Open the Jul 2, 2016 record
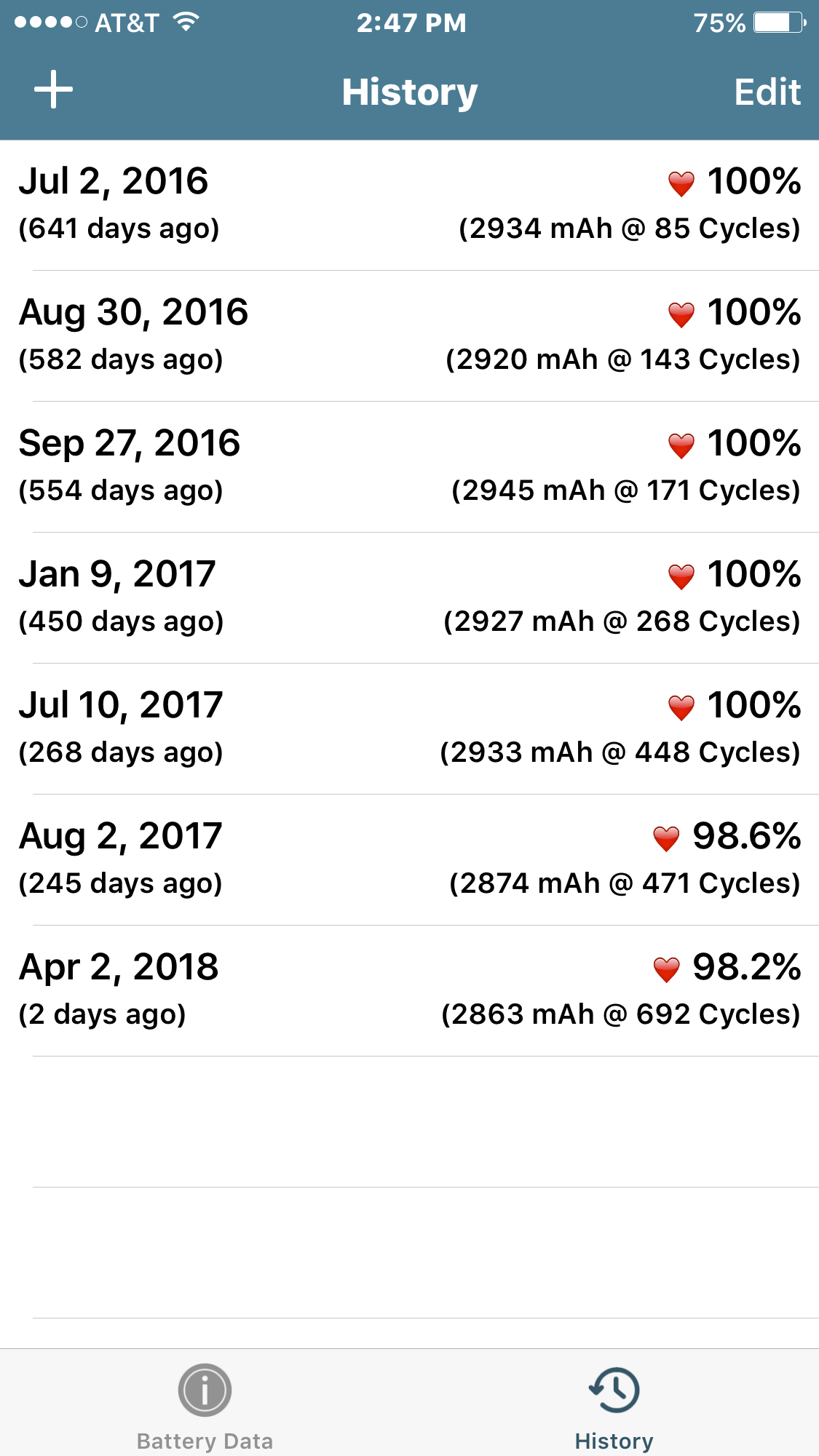The image size is (819, 1456). pos(409,204)
